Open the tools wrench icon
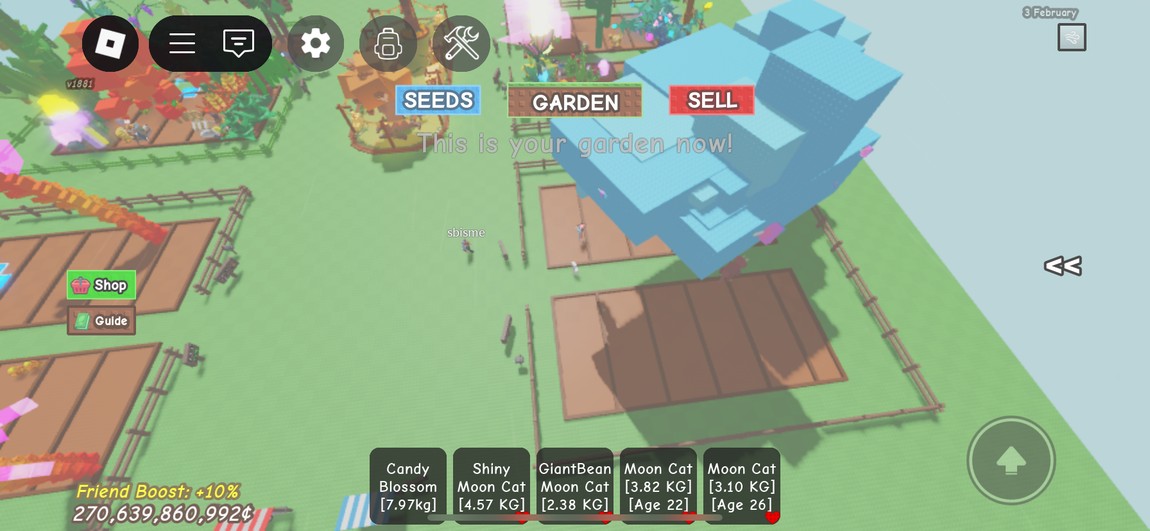Viewport: 1150px width, 531px height. tap(461, 43)
